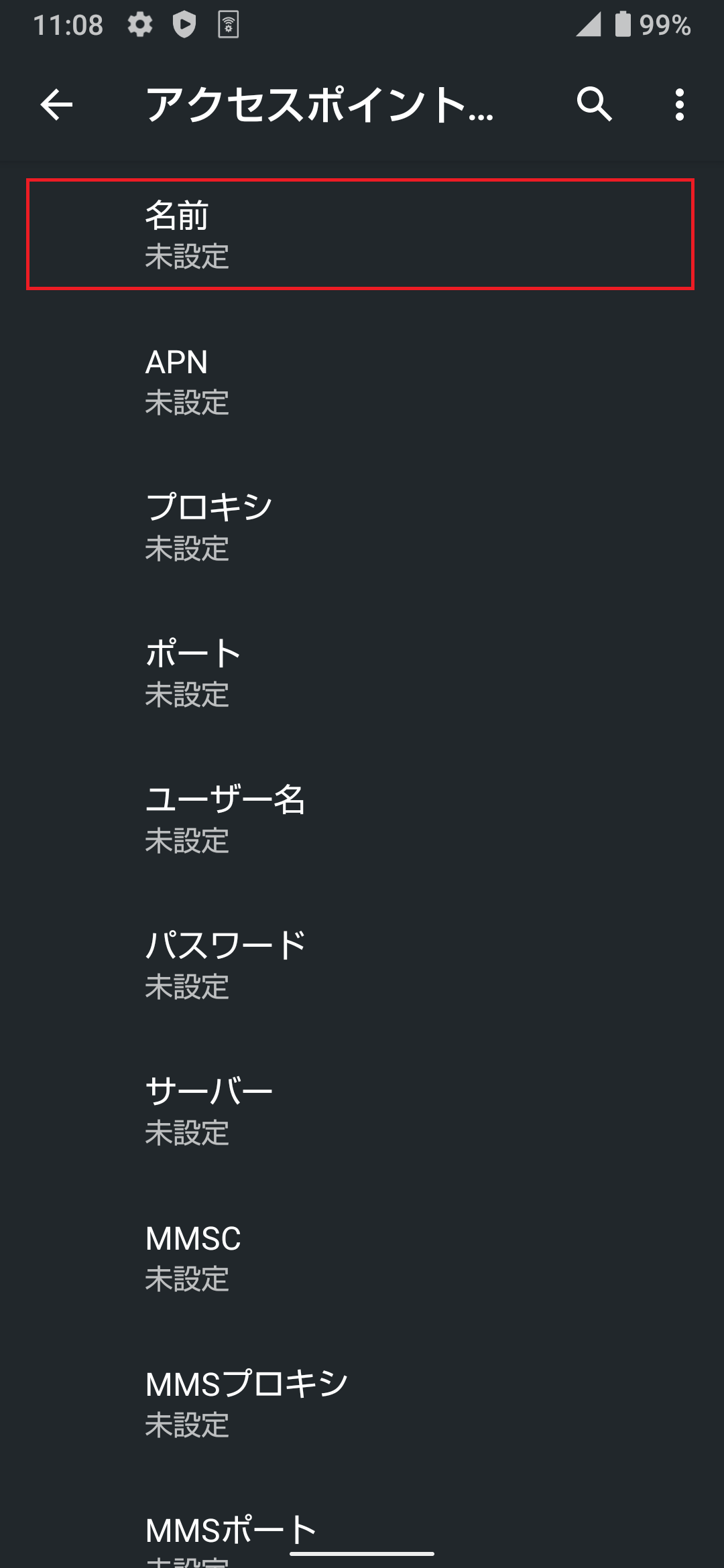Open the three-dot overflow menu
The width and height of the screenshot is (724, 1568).
(680, 105)
